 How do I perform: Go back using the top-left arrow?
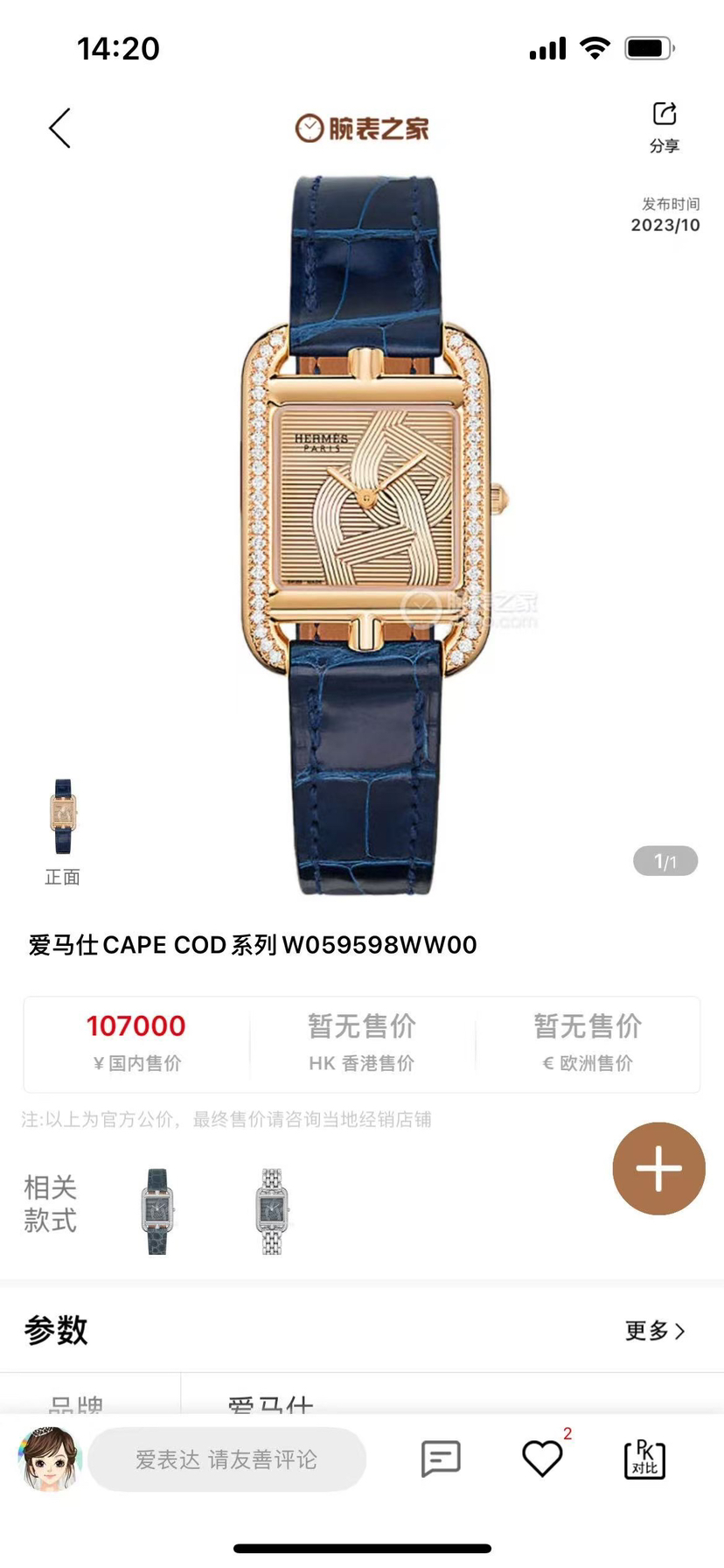pos(59,129)
